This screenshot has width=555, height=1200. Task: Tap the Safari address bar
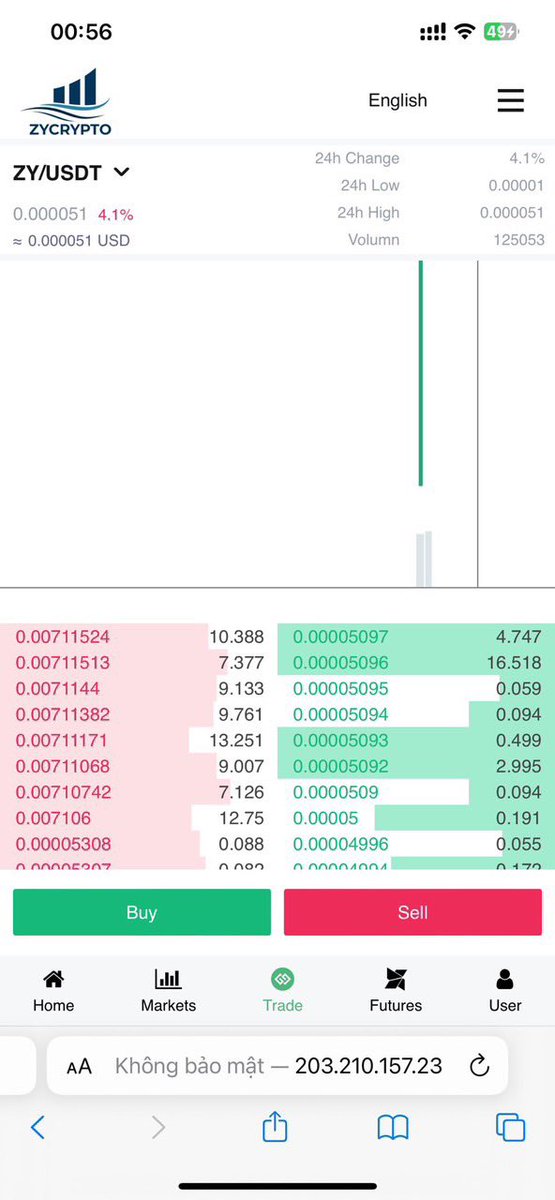click(278, 1065)
